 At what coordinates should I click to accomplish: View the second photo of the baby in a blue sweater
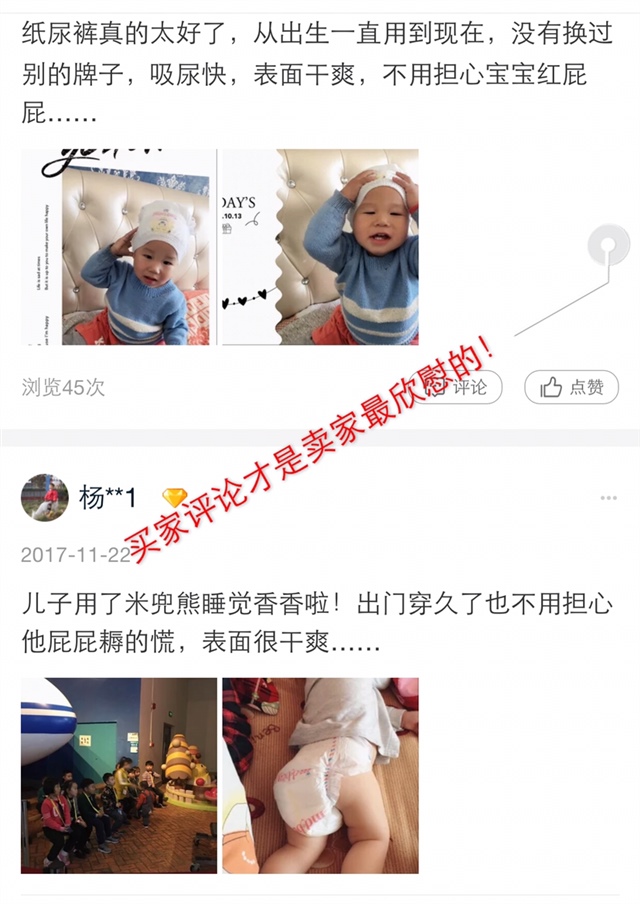pyautogui.click(x=320, y=247)
